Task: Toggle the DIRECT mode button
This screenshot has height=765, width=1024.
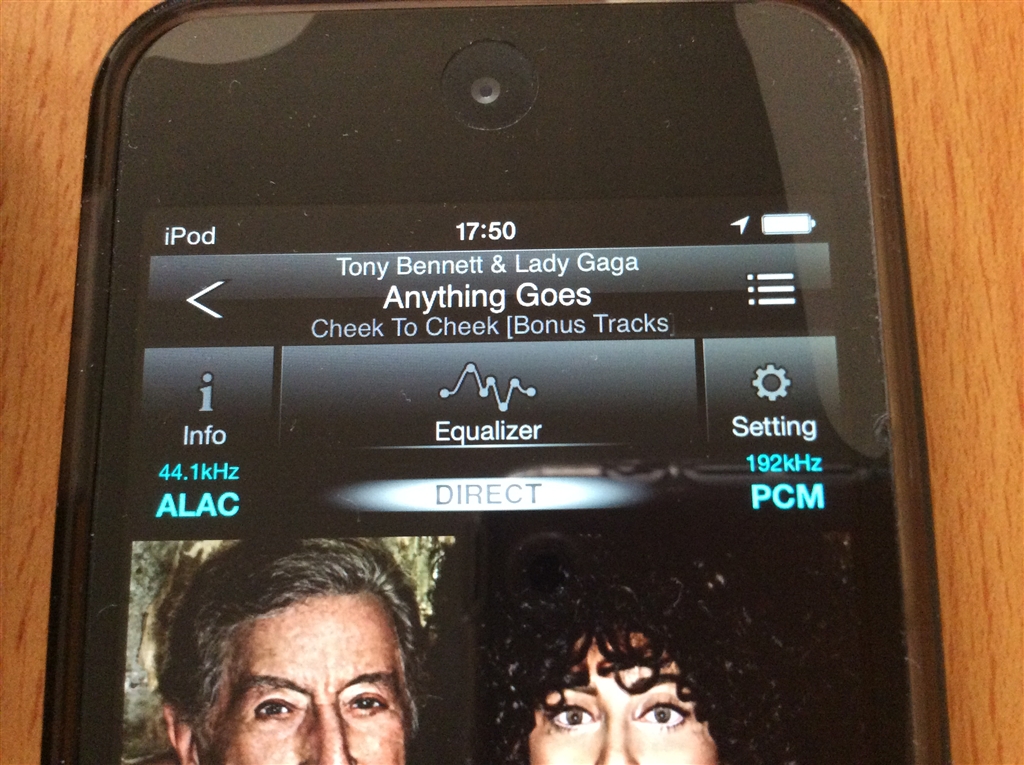Action: pos(488,494)
